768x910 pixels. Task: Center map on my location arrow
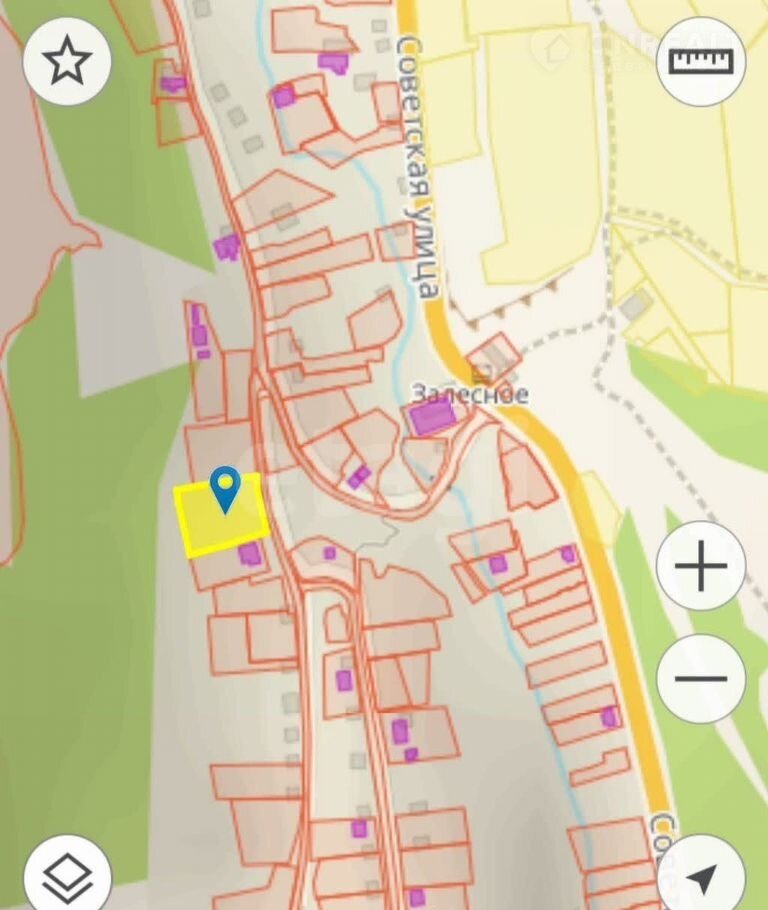click(701, 877)
